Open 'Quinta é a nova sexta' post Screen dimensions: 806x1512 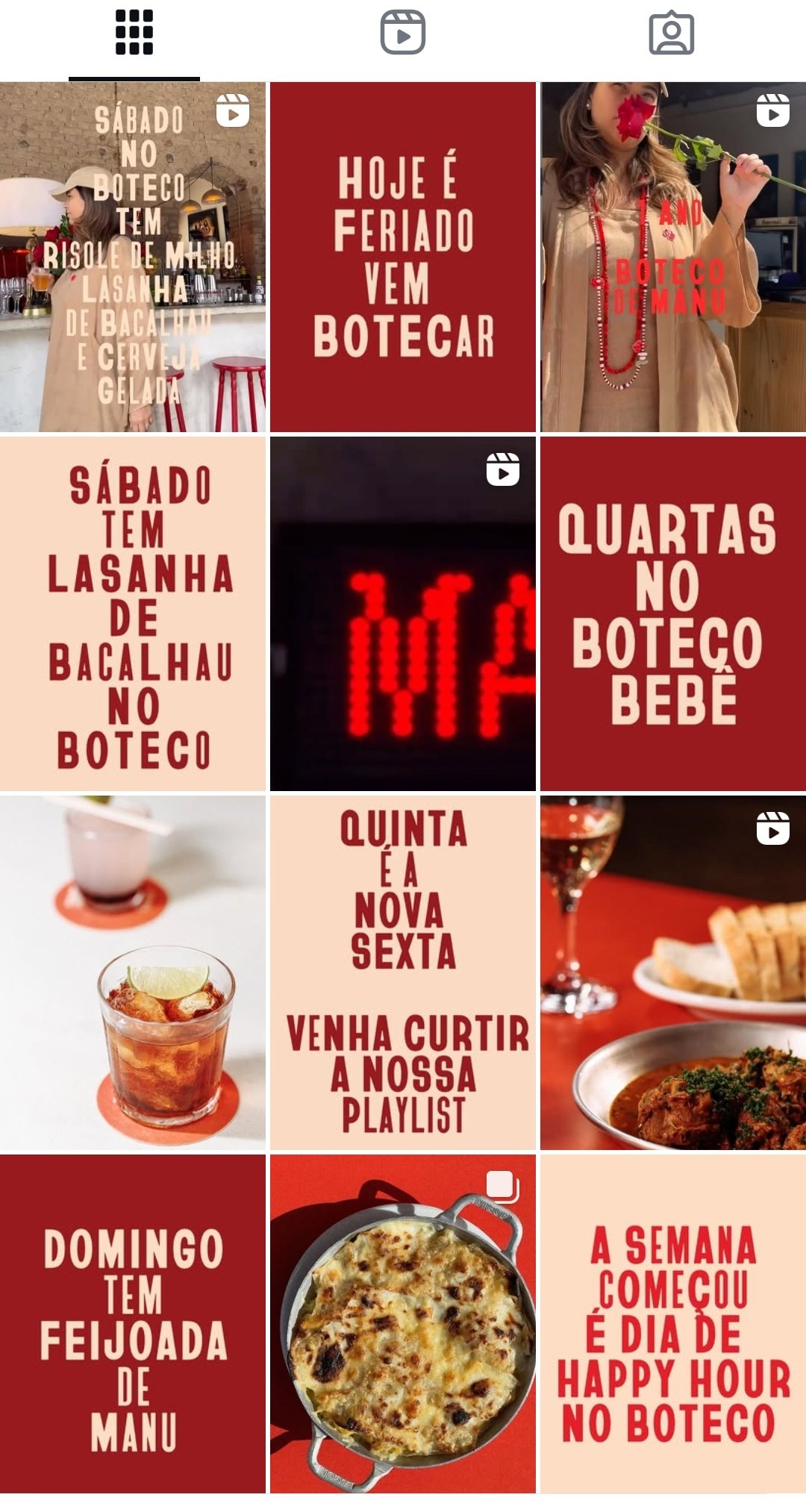click(x=403, y=972)
